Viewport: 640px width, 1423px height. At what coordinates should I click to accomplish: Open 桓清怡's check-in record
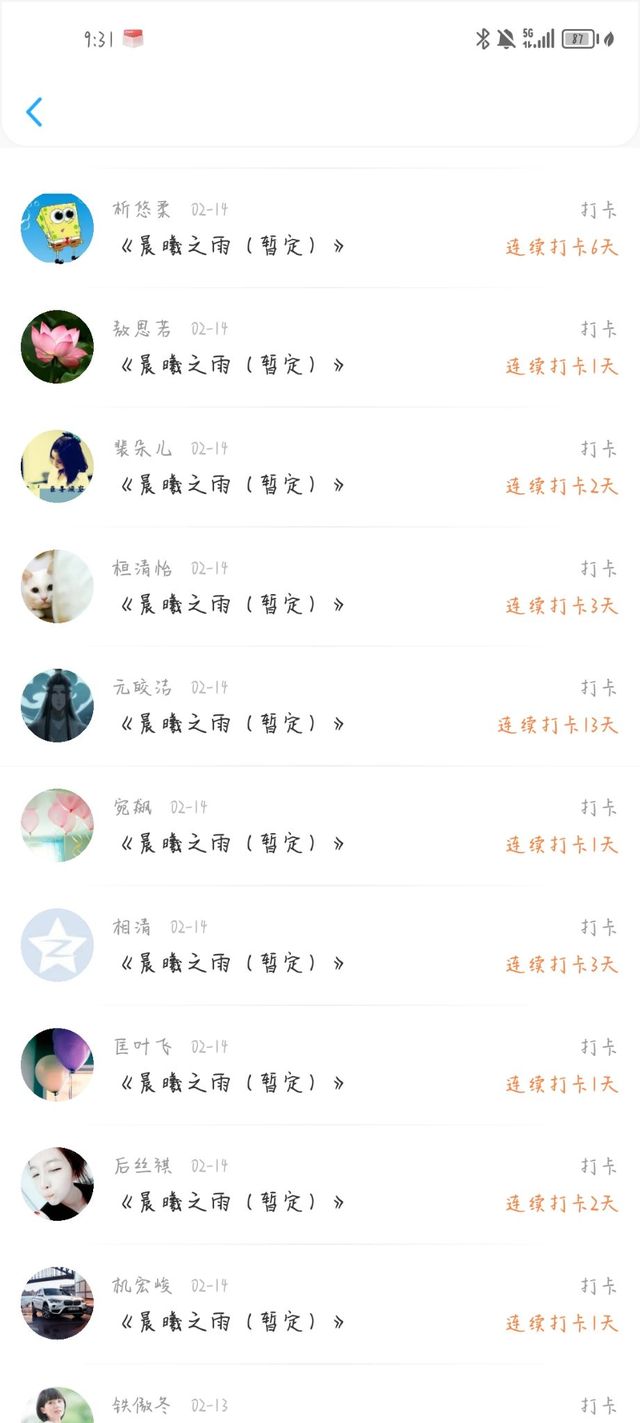pyautogui.click(x=320, y=587)
